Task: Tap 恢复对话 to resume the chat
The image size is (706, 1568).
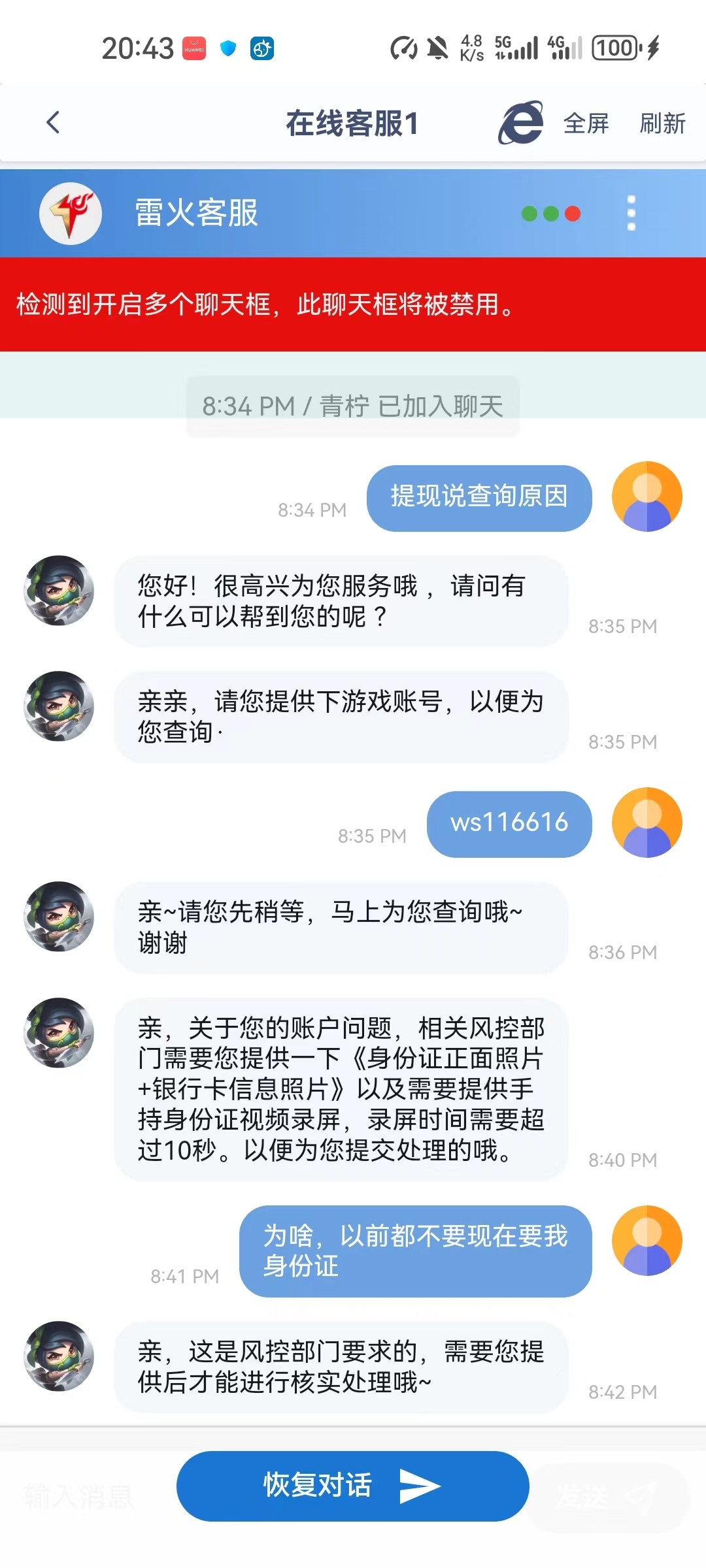Action: point(352,1486)
